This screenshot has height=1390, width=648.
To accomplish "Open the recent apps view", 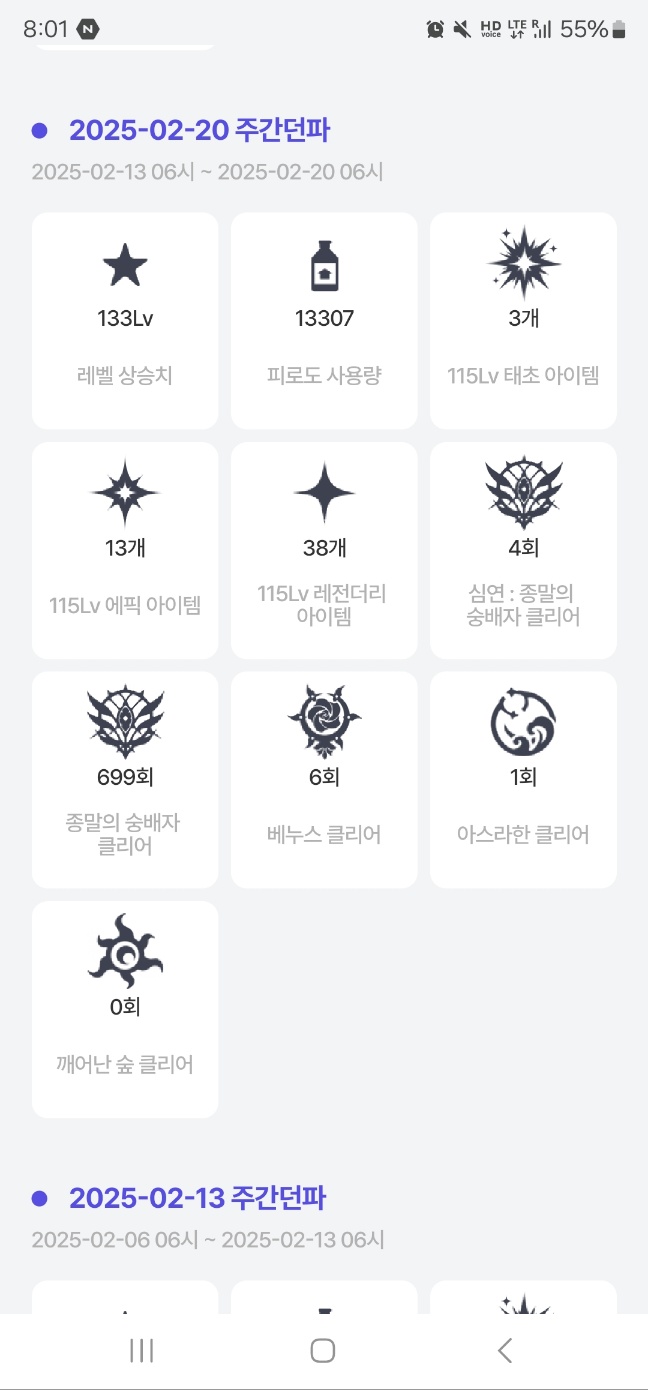I will tap(142, 1351).
